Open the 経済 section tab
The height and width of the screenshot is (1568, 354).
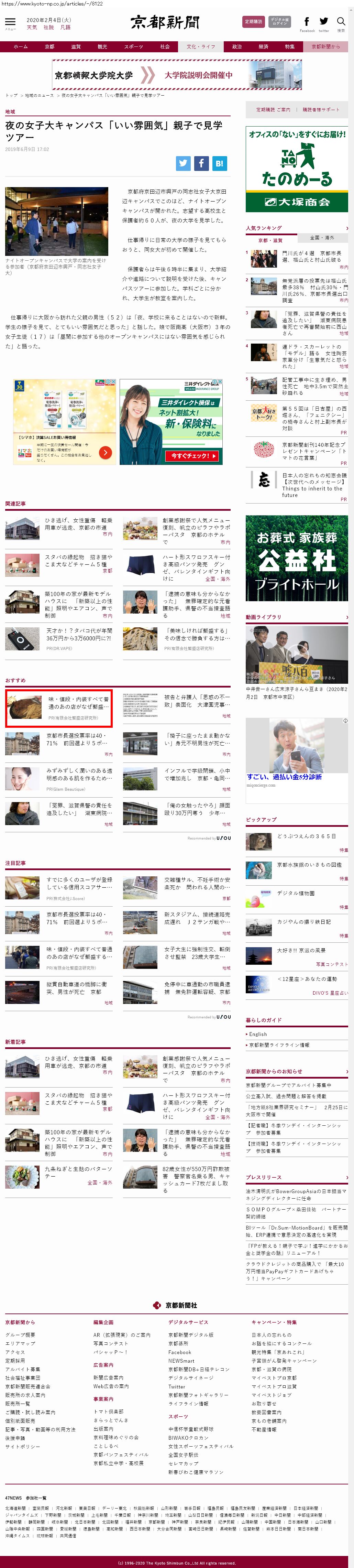click(263, 47)
